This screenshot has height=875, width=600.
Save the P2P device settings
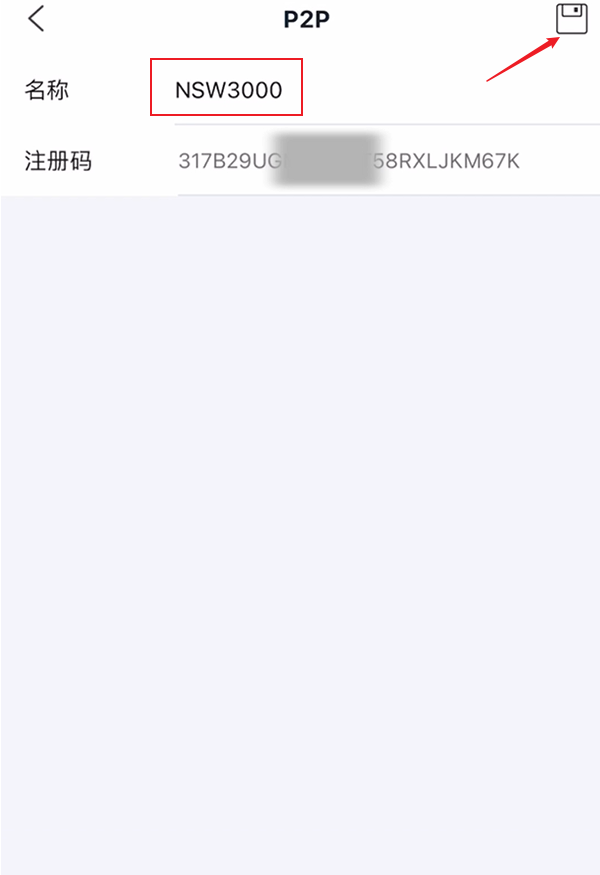coord(571,20)
